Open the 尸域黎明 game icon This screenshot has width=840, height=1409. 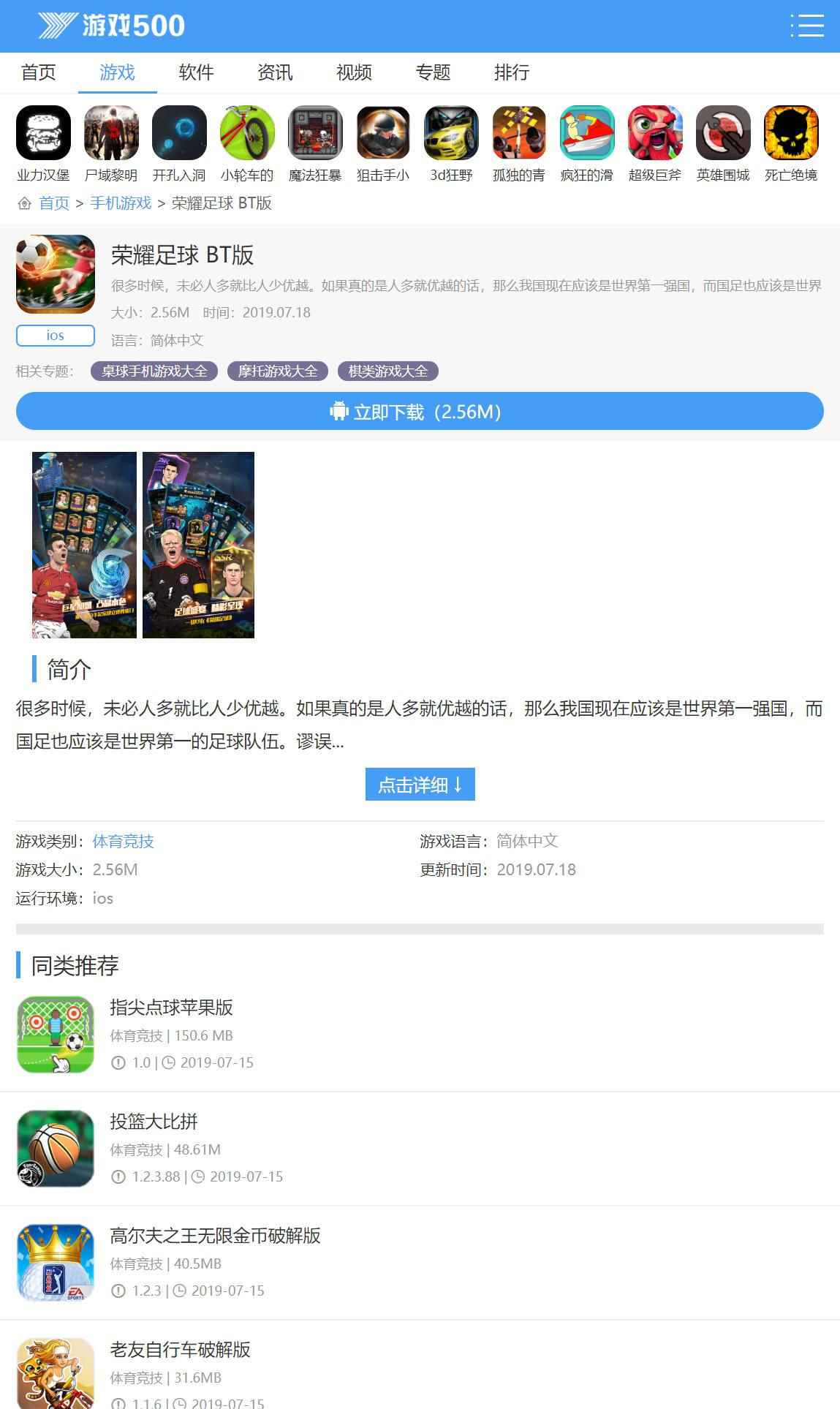111,134
